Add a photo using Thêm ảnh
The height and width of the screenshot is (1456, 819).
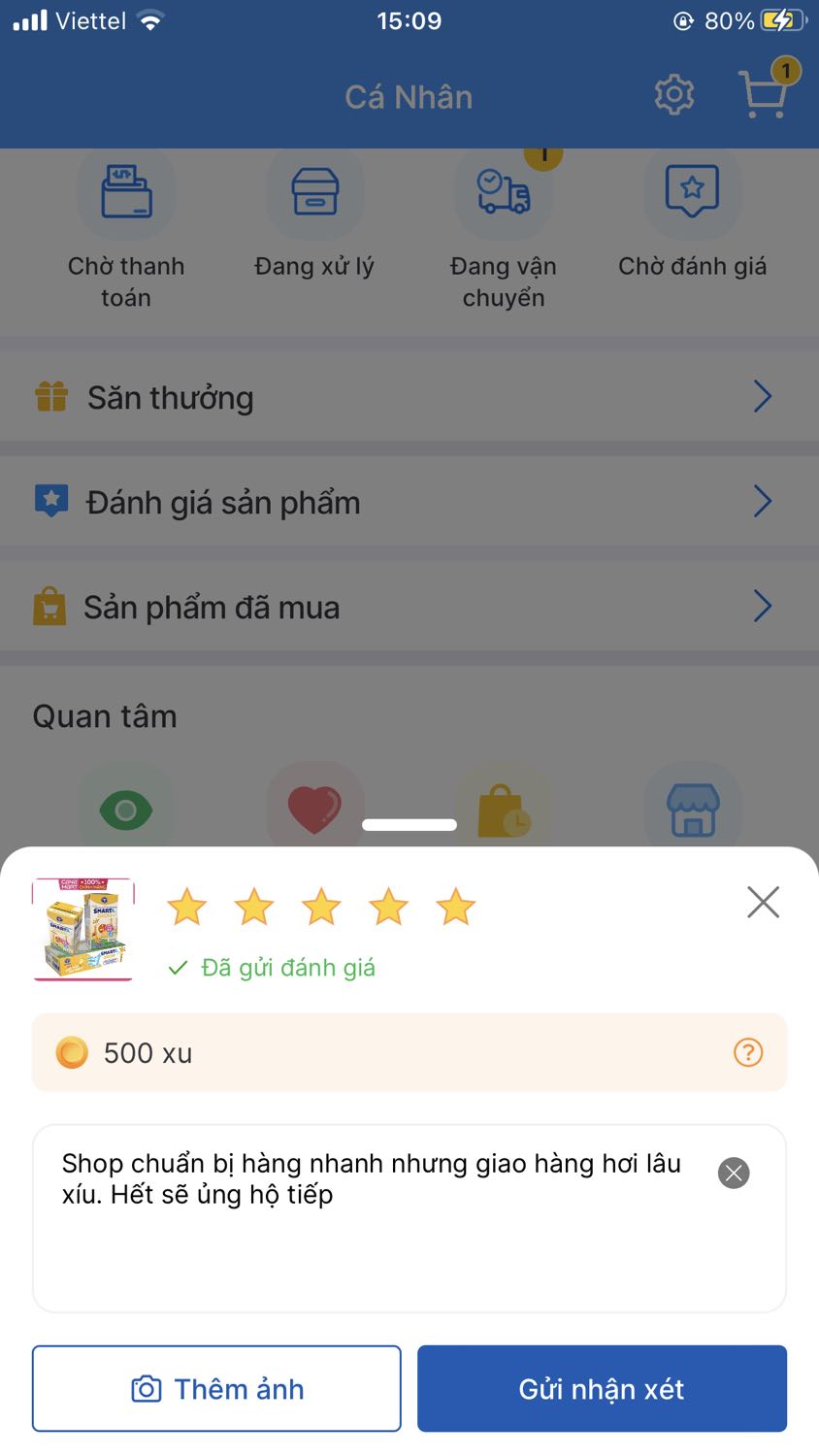[x=216, y=1388]
